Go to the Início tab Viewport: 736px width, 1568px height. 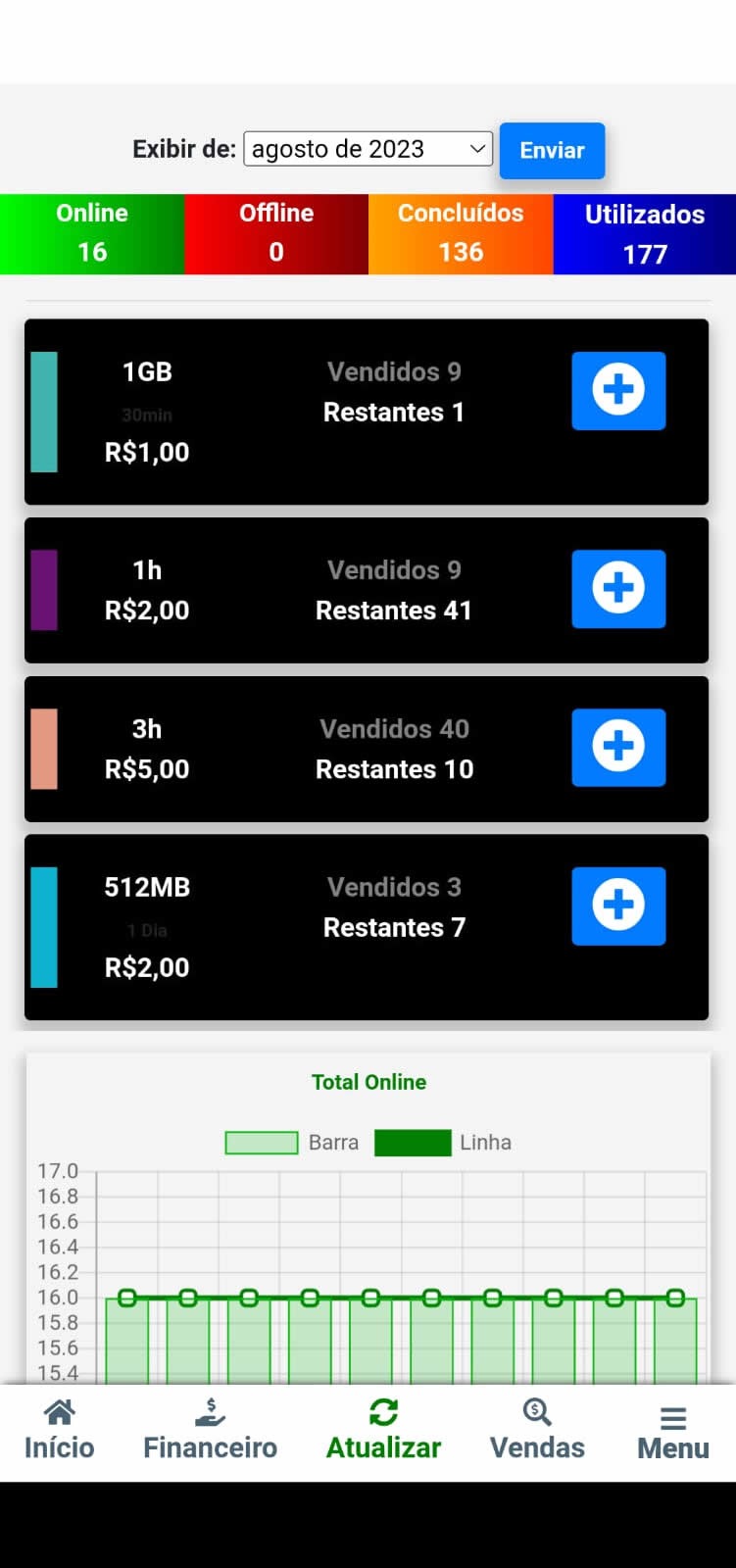click(60, 1431)
